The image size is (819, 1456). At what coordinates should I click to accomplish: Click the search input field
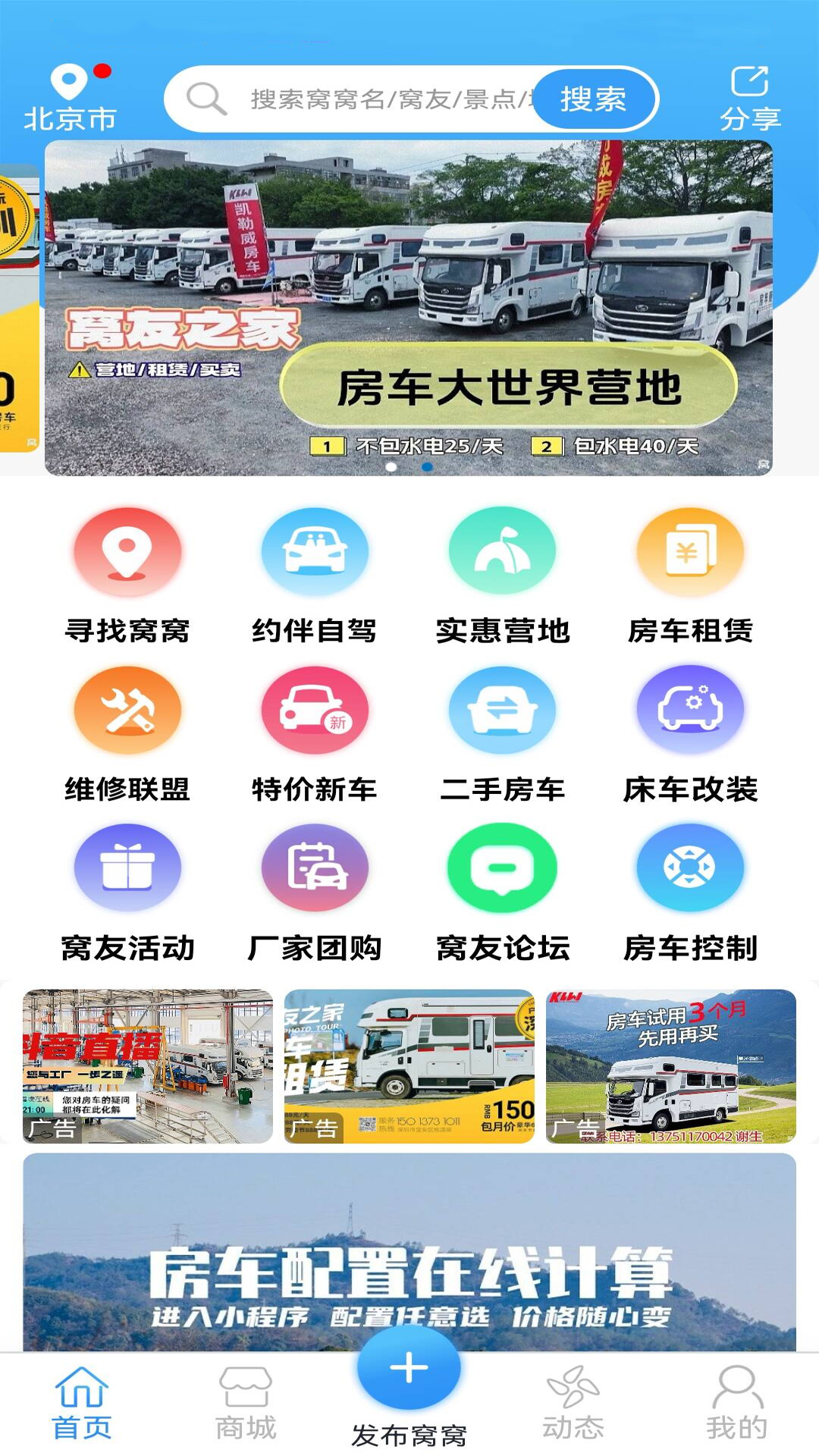pyautogui.click(x=379, y=99)
